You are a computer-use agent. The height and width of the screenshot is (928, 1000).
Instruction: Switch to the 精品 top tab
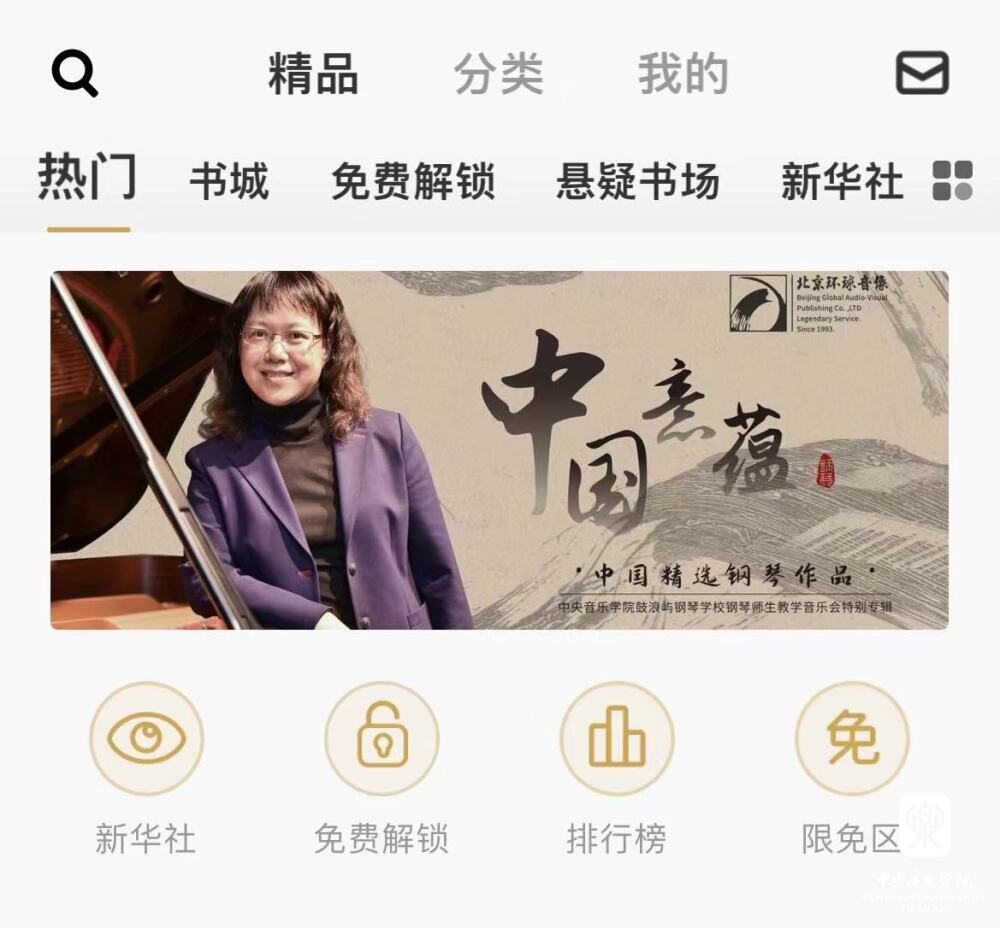[x=313, y=75]
